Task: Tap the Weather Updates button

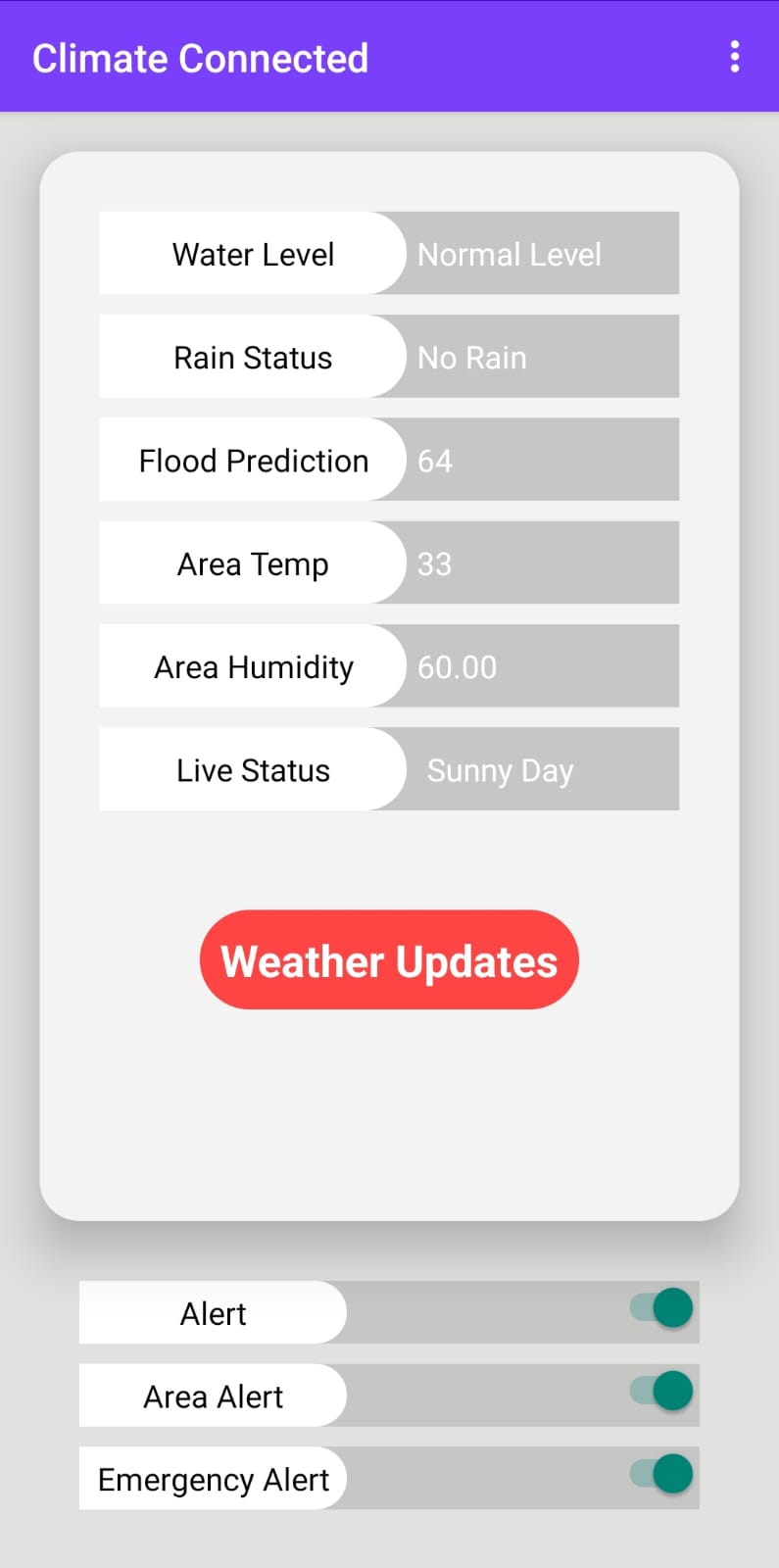Action: pos(389,959)
